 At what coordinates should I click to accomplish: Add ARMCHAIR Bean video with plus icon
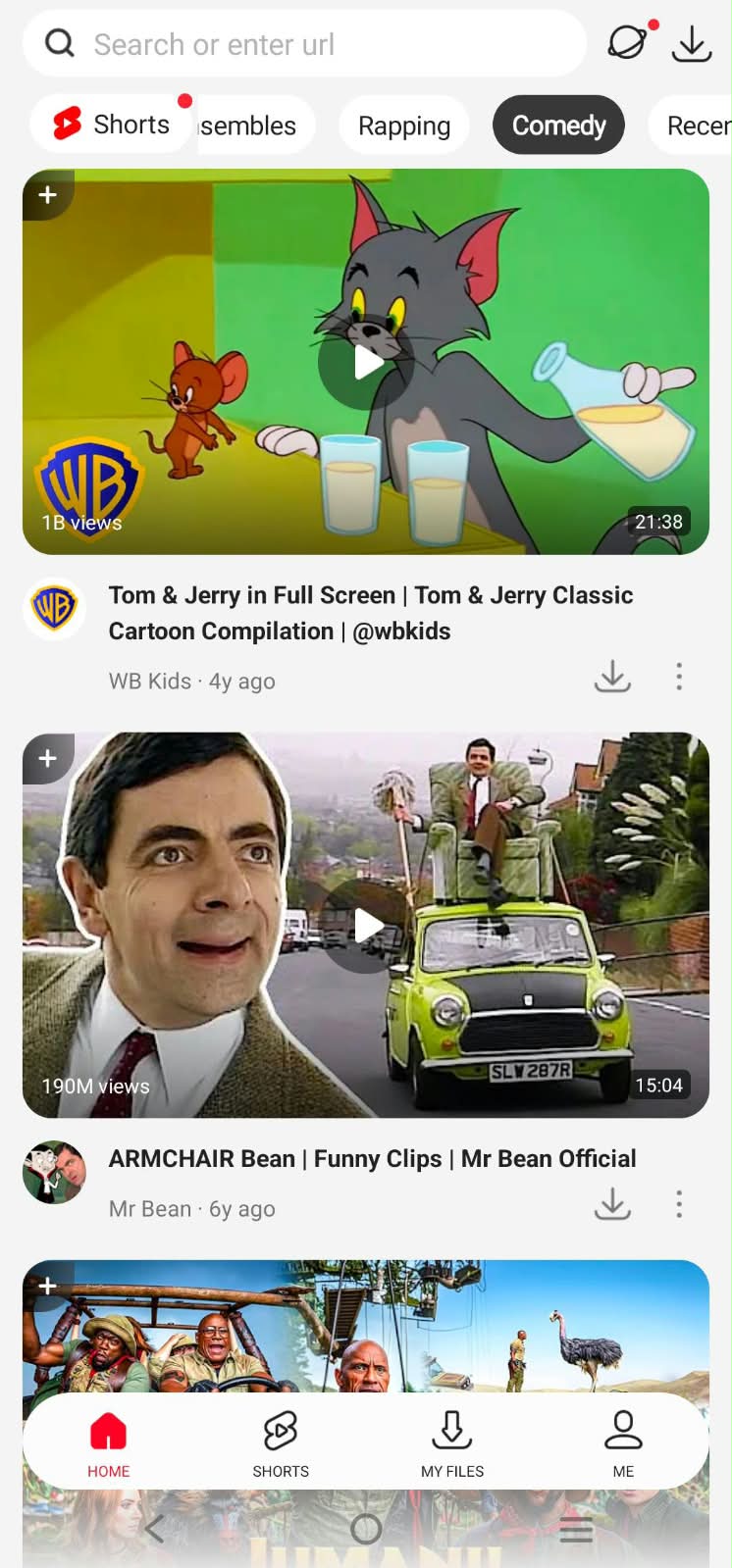[47, 758]
